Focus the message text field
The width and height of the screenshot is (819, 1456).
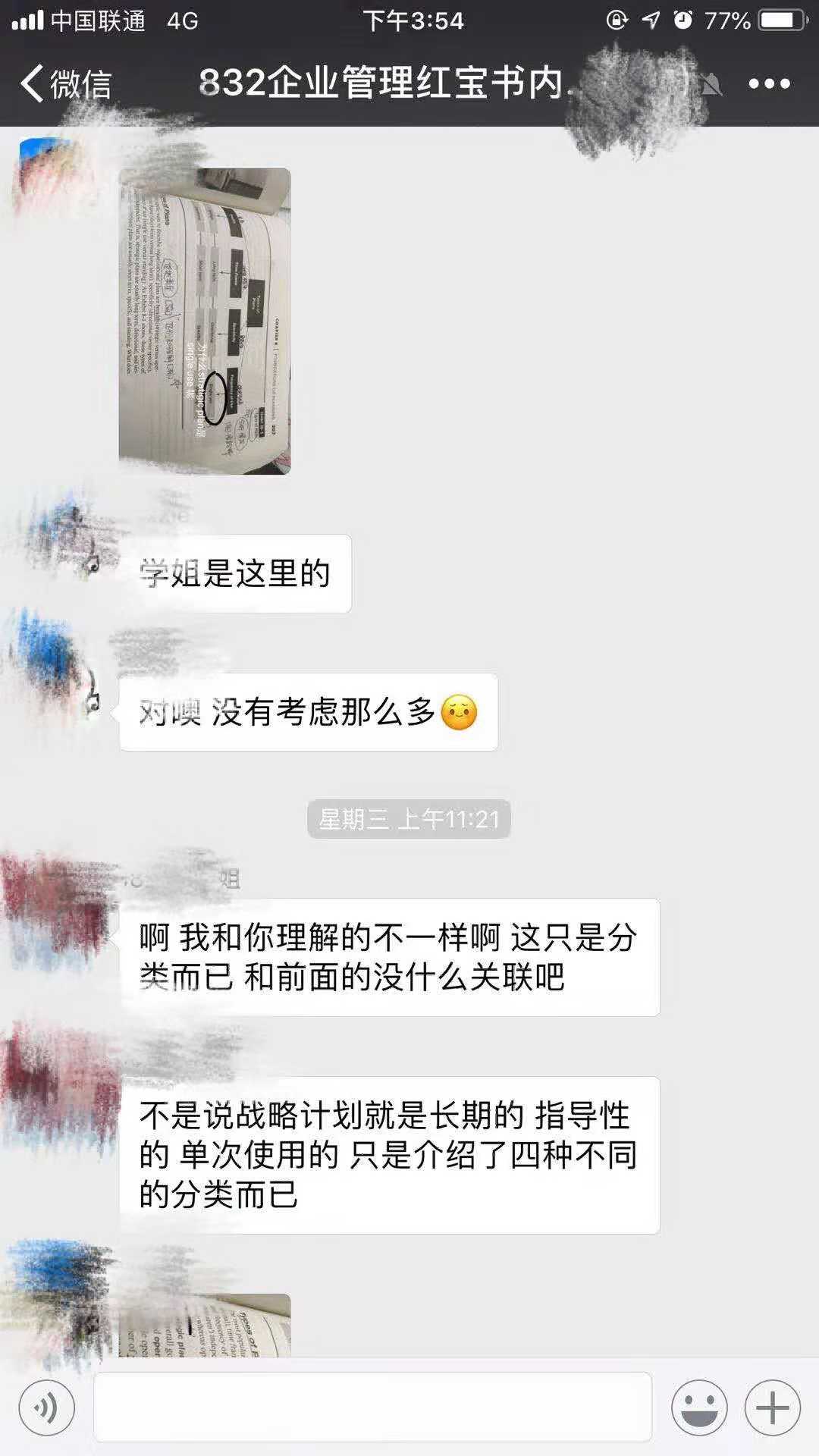click(372, 1408)
